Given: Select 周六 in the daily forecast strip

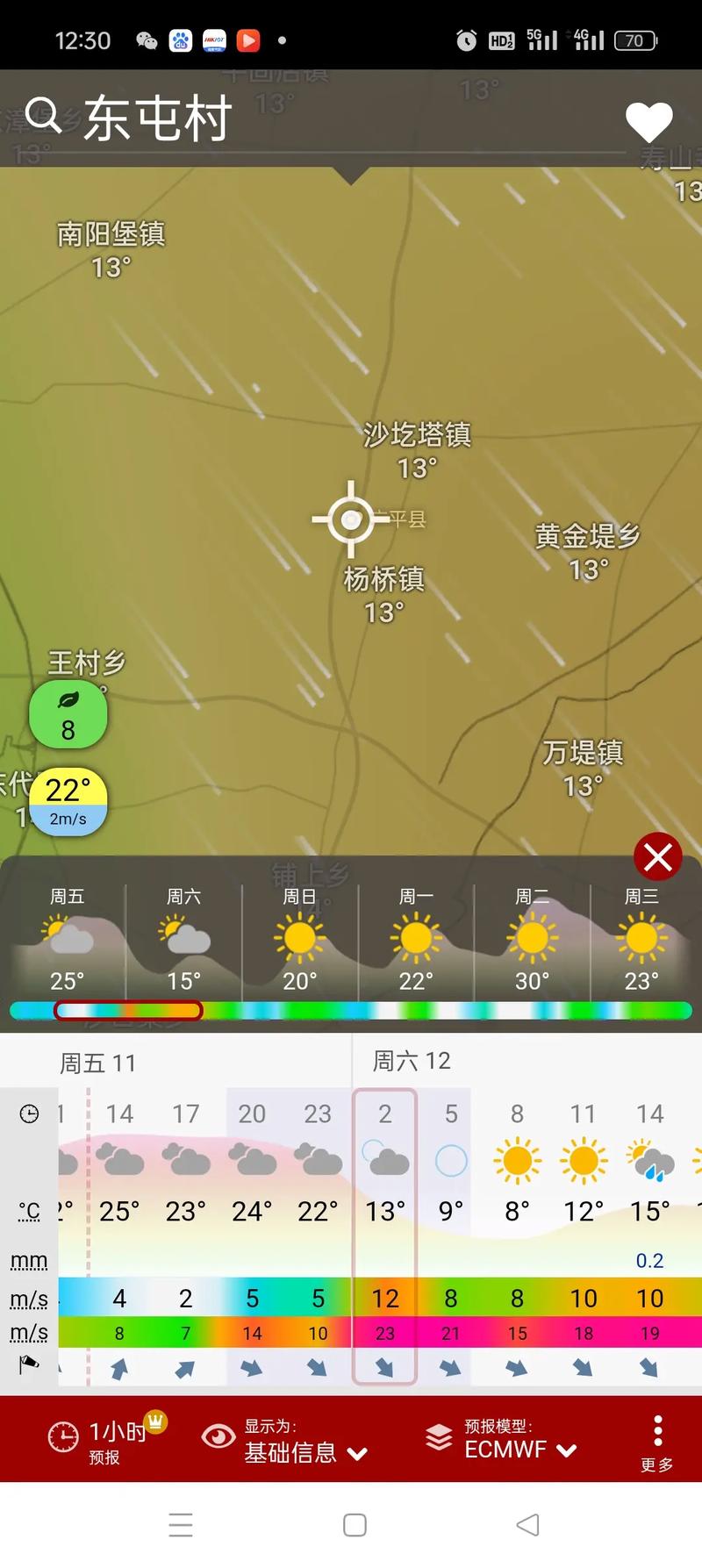Looking at the screenshot, I should 182,939.
